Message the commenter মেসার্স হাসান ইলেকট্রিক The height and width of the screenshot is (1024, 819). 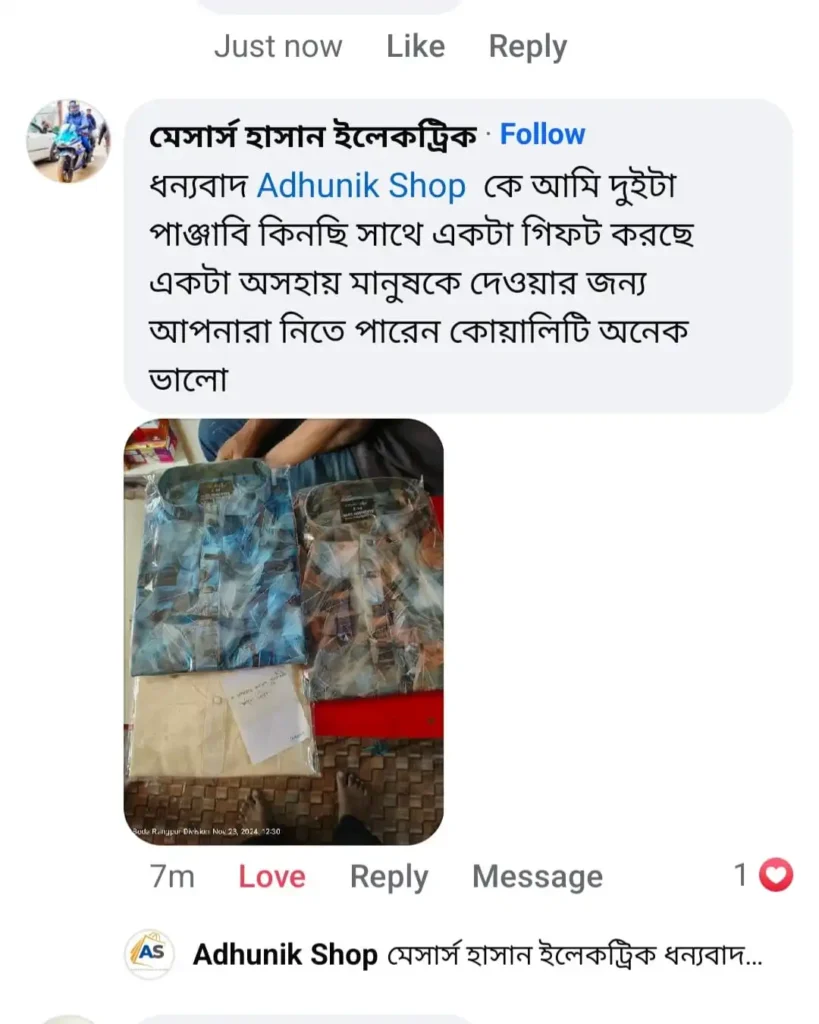(x=537, y=876)
